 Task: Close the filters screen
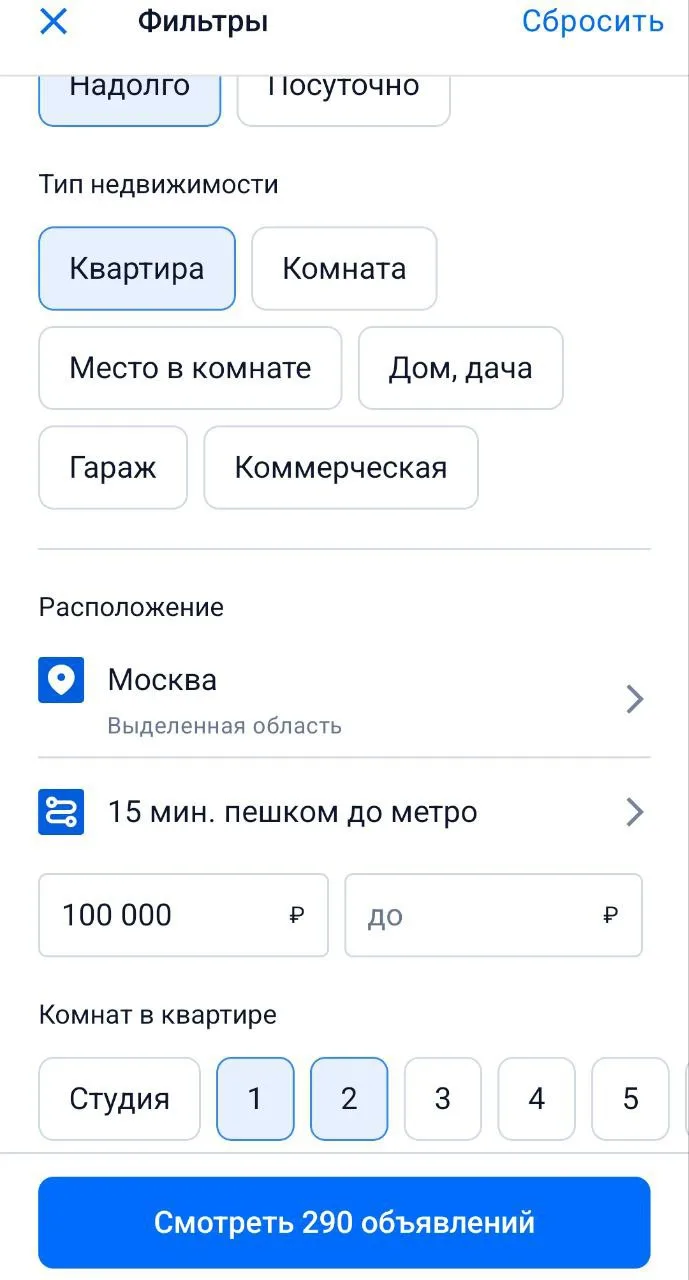point(53,22)
